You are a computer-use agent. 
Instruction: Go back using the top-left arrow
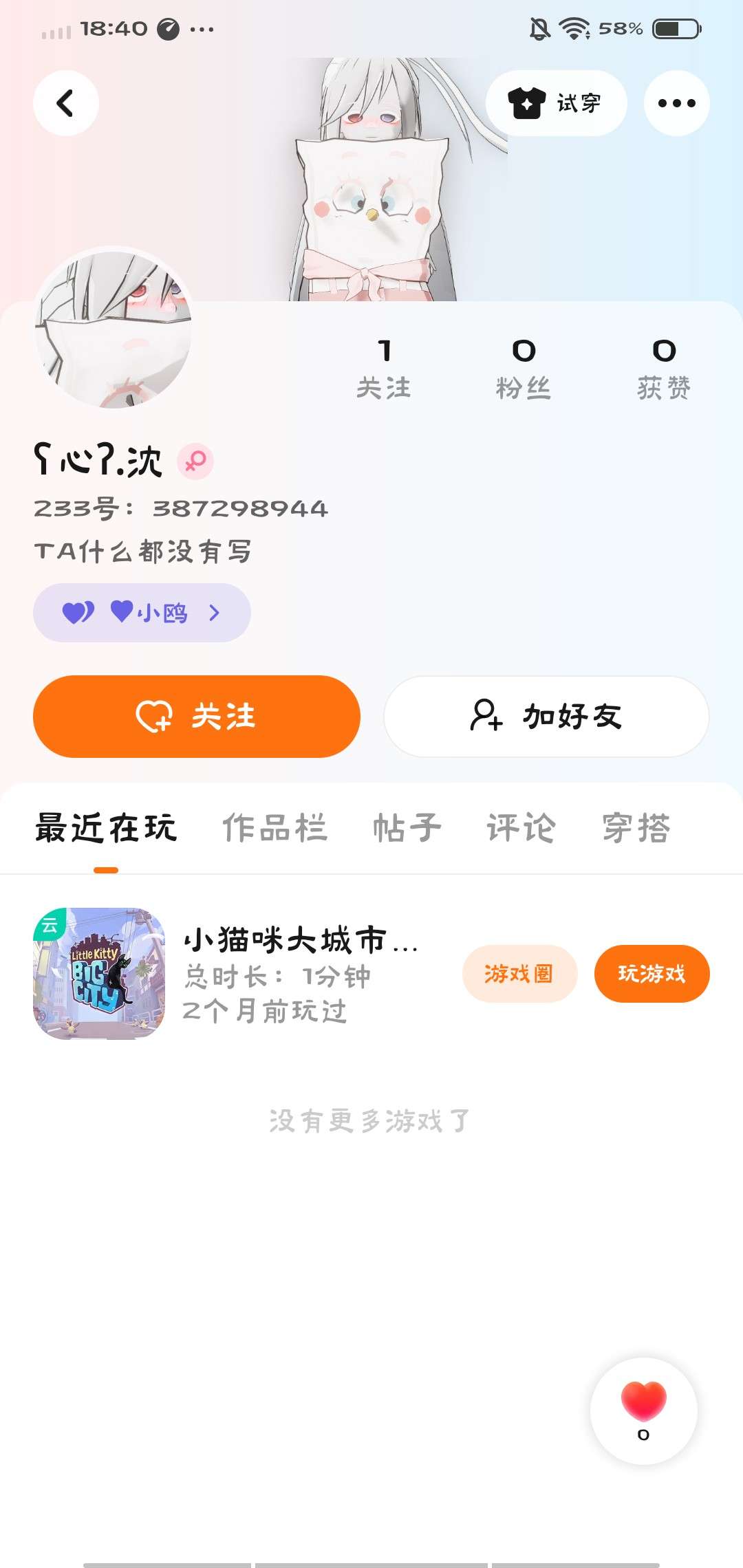coord(66,103)
